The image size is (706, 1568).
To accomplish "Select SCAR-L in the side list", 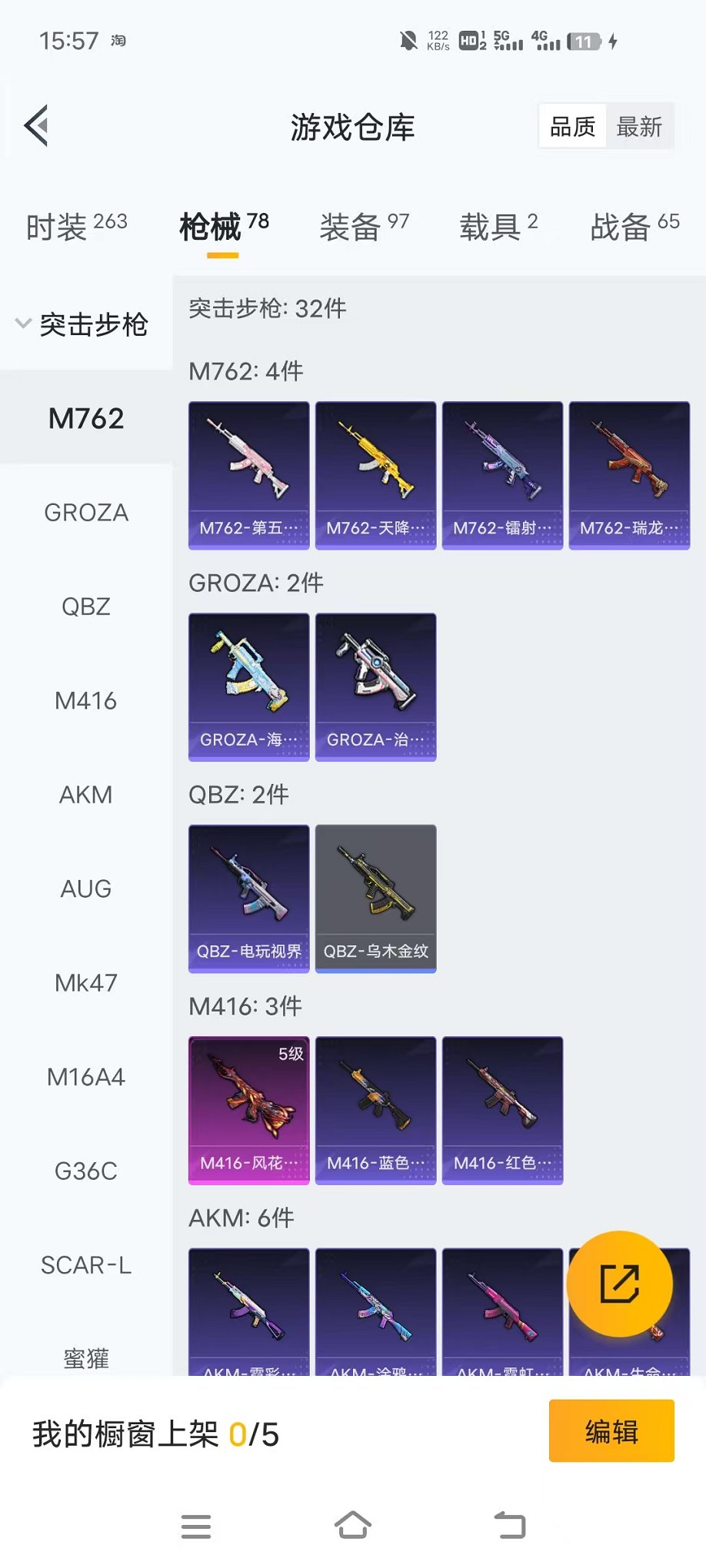I will [x=86, y=1265].
